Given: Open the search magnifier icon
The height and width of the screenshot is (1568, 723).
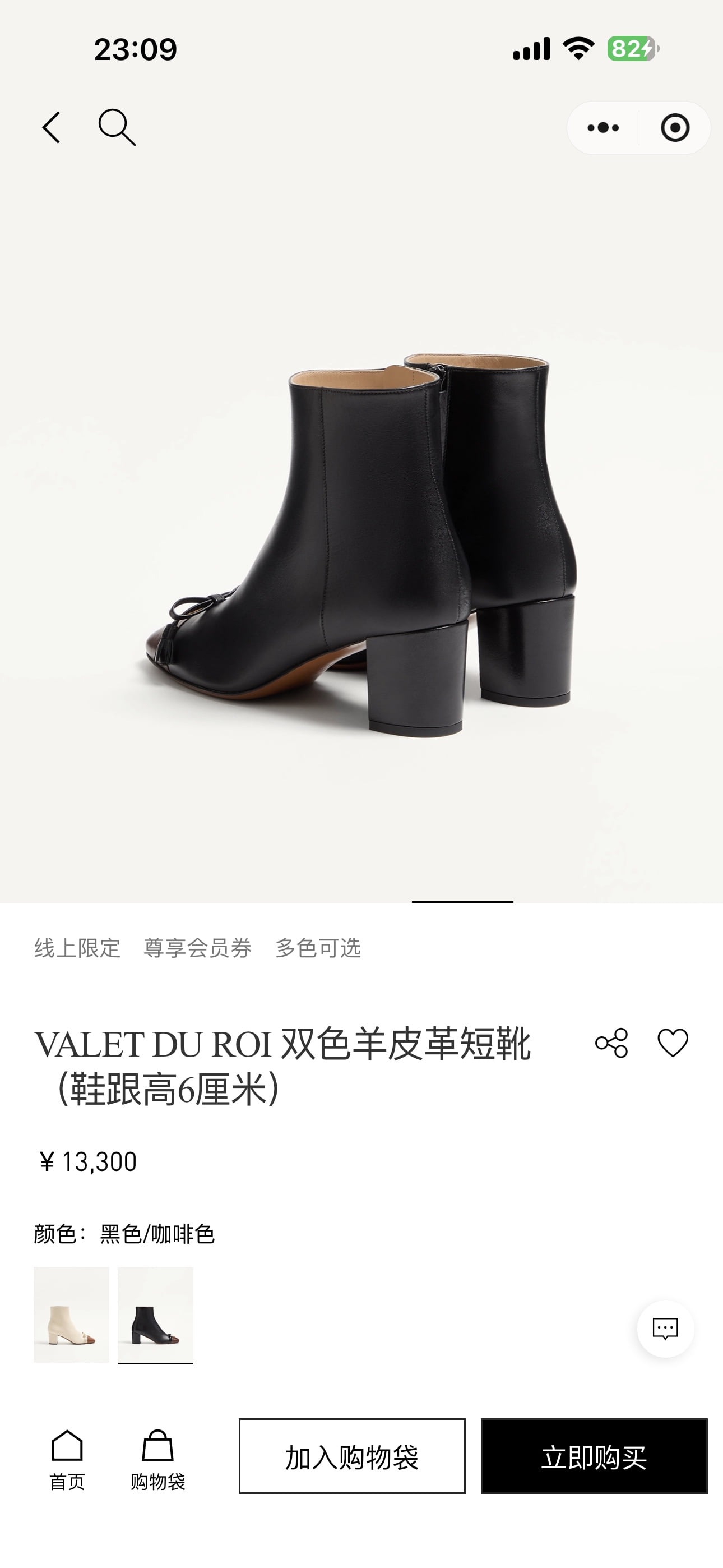Looking at the screenshot, I should (116, 128).
